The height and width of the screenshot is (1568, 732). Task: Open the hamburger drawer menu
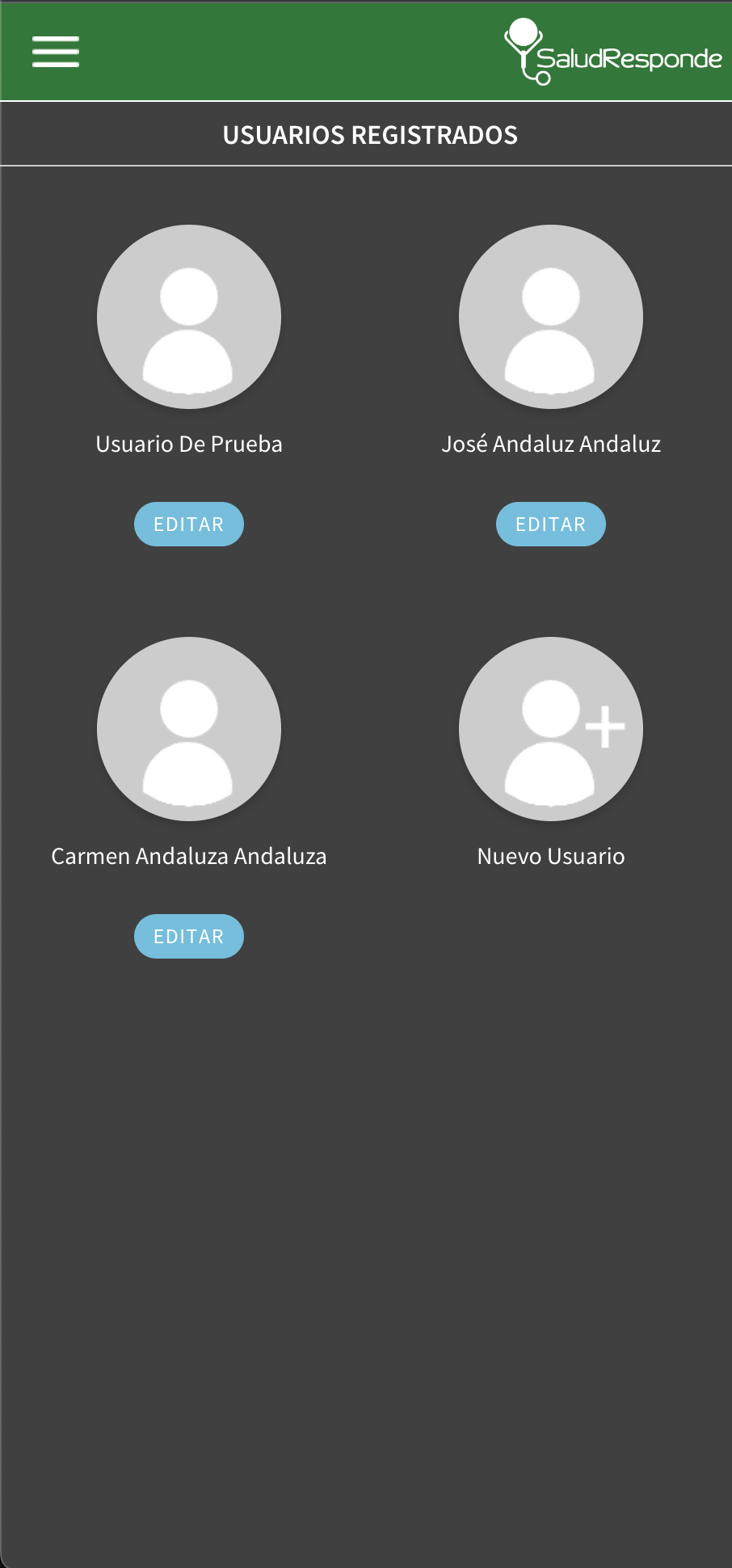point(56,52)
